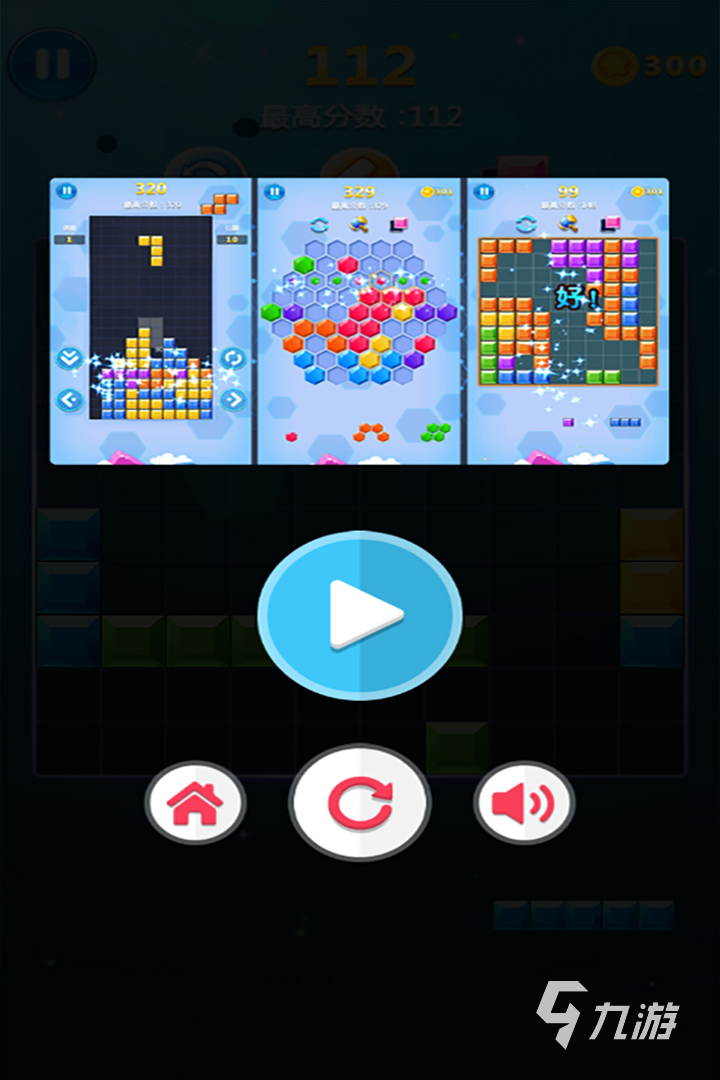720x1080 pixels.
Task: Restart the current game
Action: tap(360, 803)
